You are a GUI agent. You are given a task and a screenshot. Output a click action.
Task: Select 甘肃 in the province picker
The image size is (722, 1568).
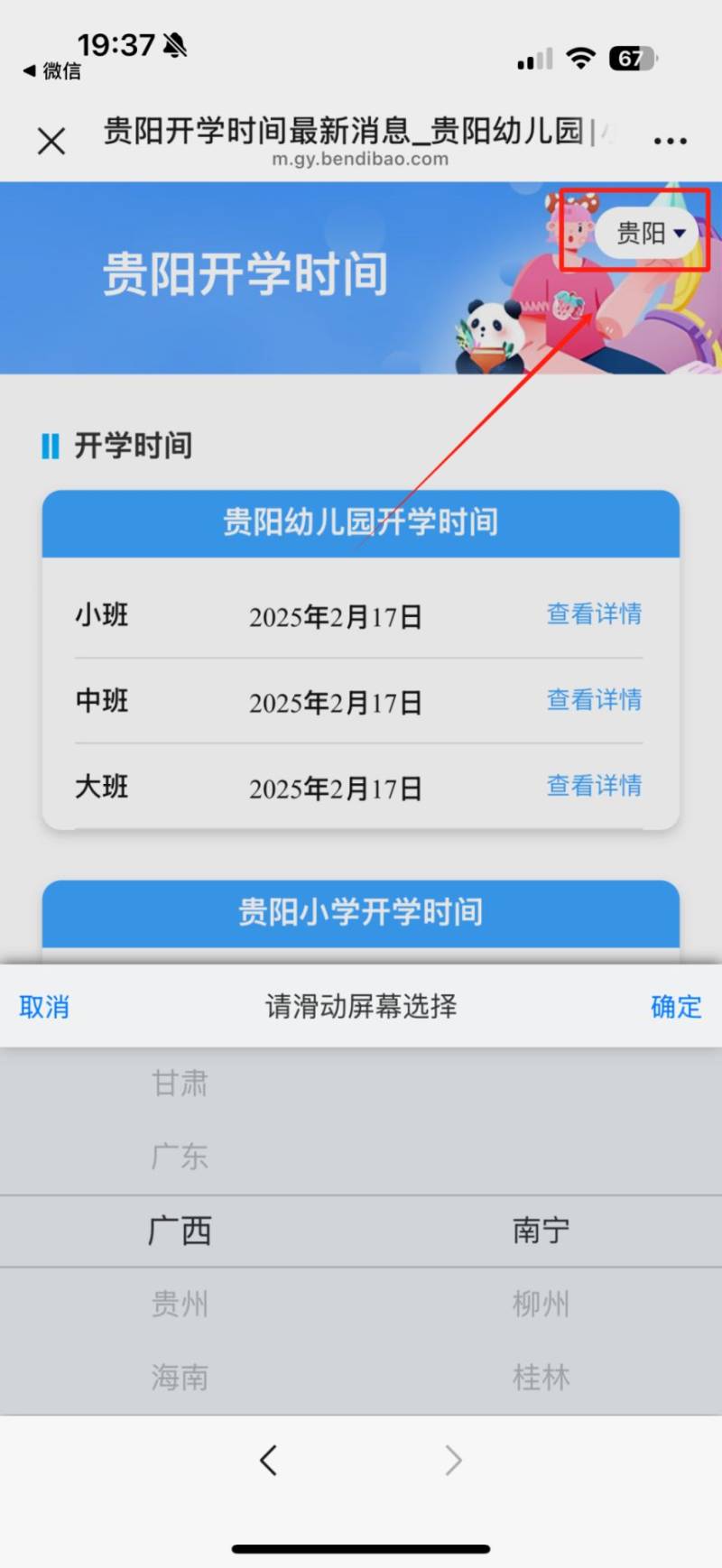tap(180, 1083)
